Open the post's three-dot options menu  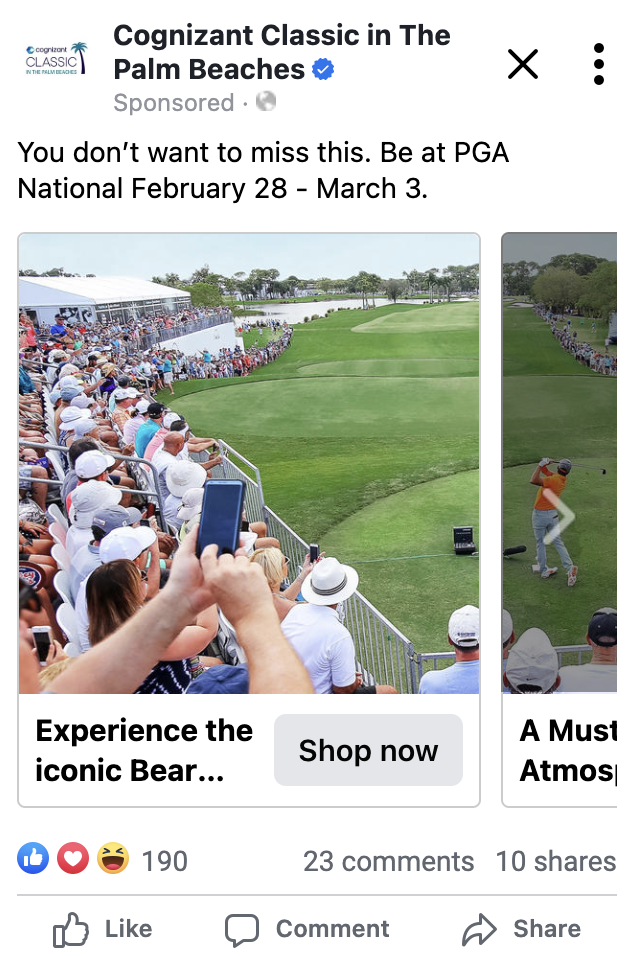598,64
